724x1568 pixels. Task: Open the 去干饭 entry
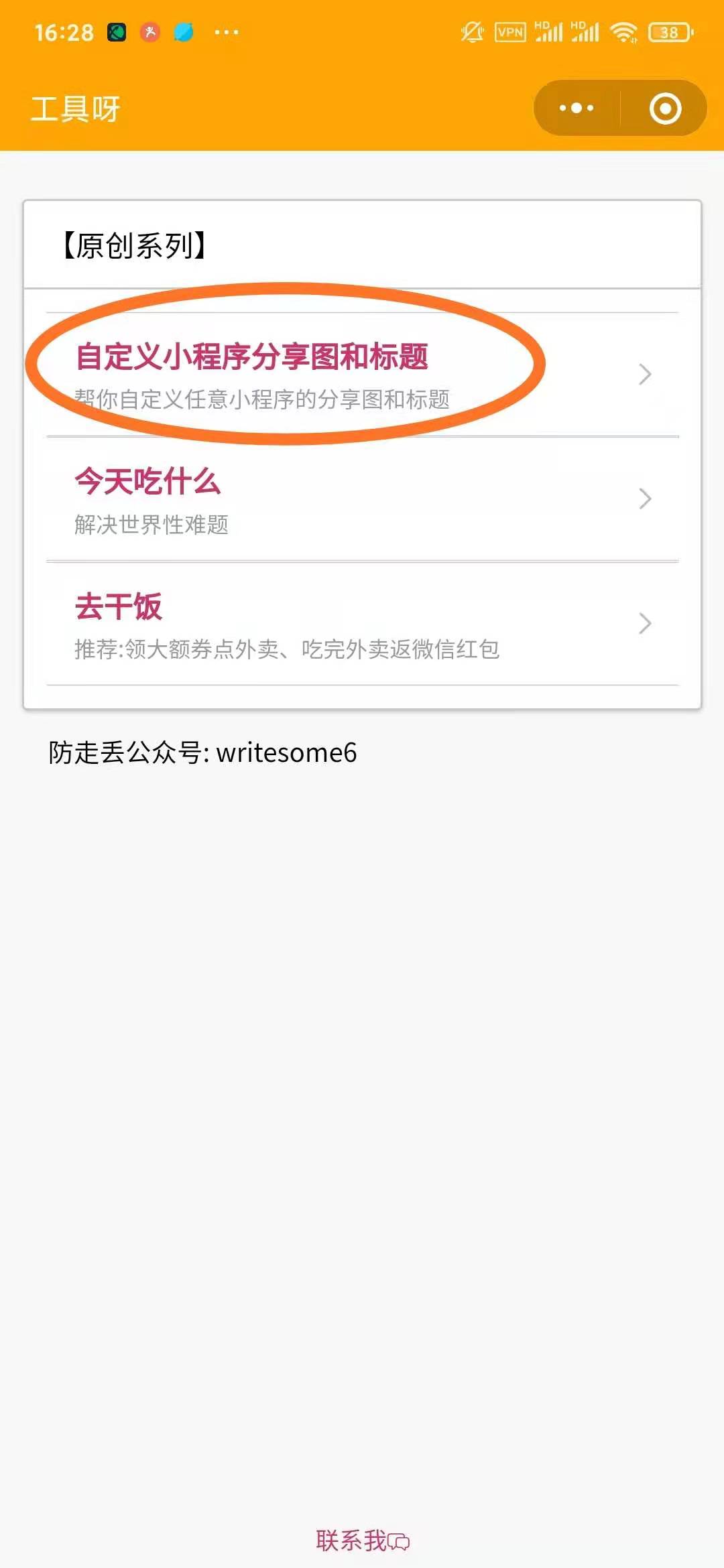pos(362,624)
